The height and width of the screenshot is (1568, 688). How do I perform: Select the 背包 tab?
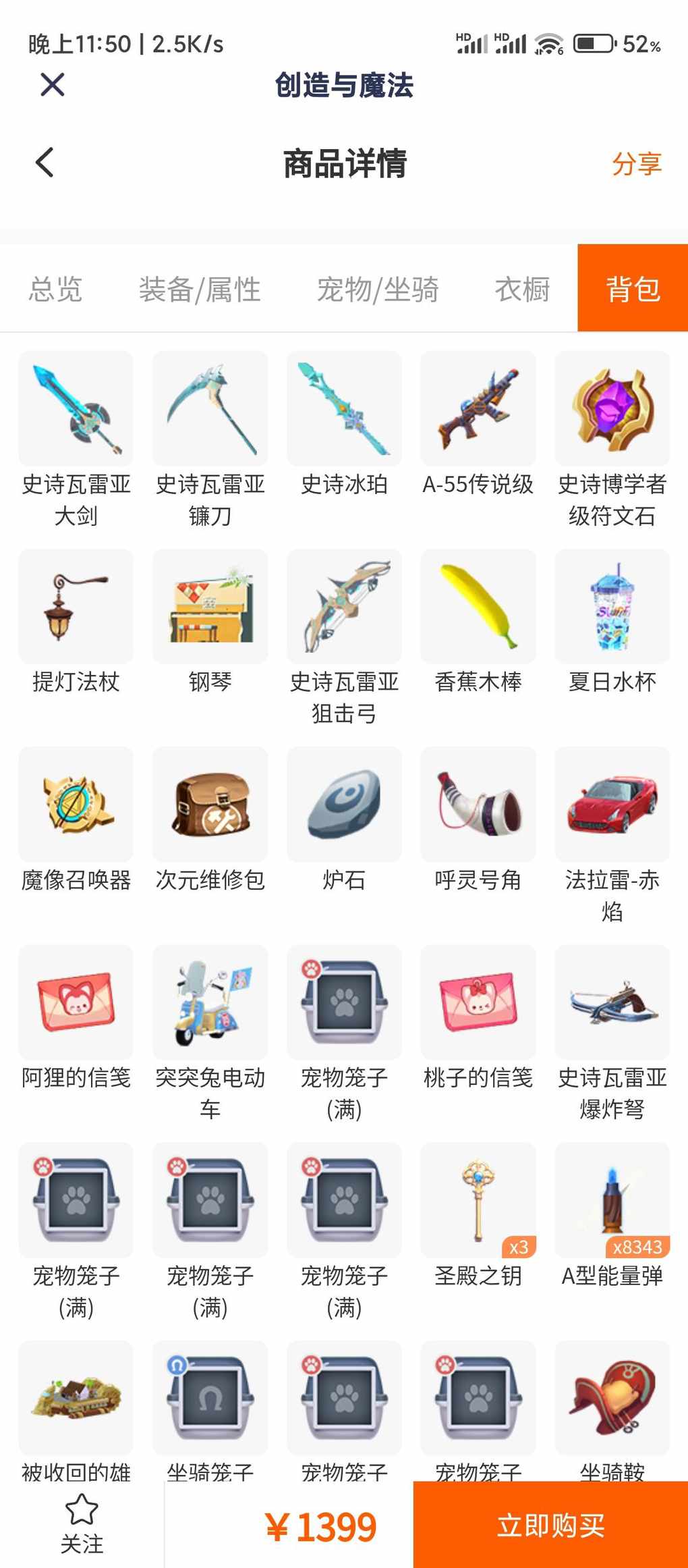coord(633,288)
